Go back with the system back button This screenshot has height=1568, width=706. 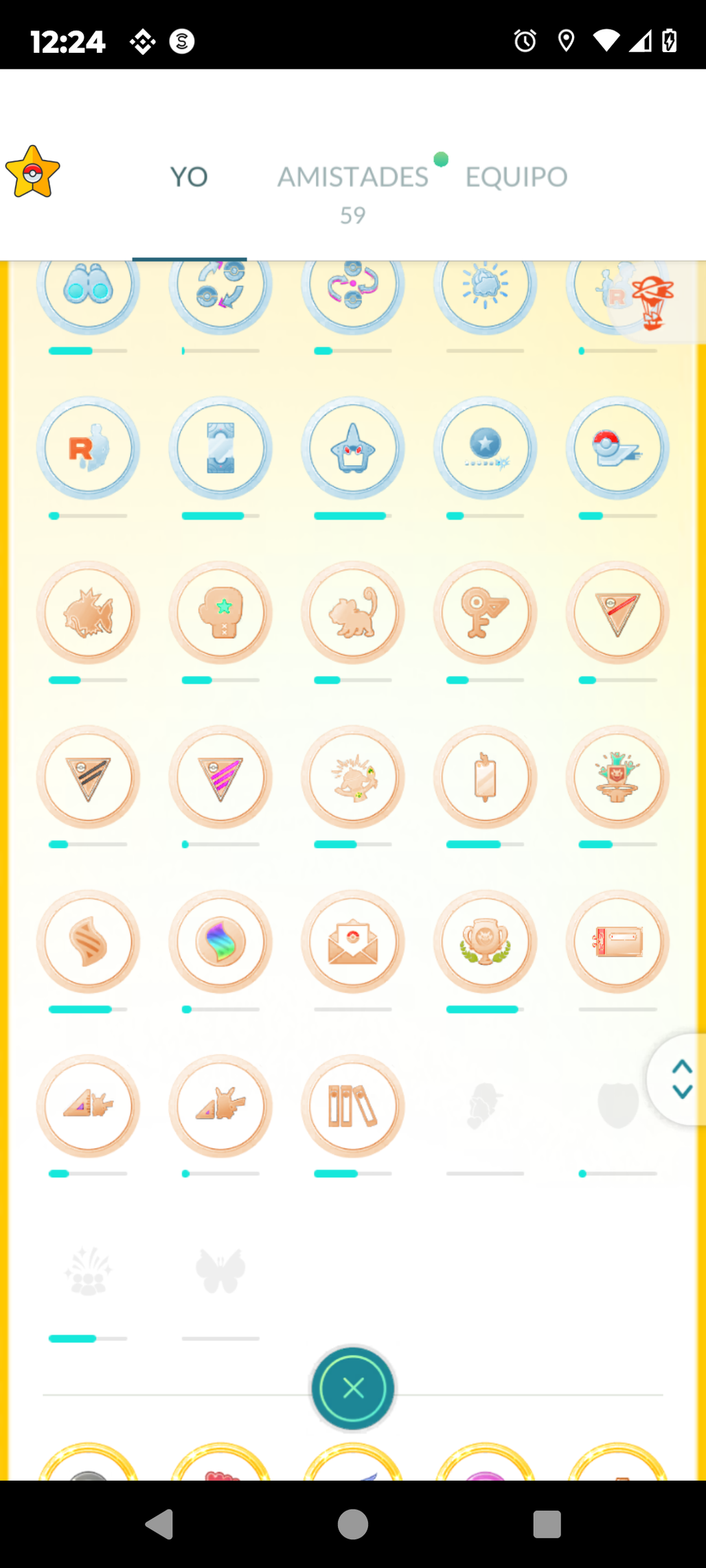pos(159,1524)
